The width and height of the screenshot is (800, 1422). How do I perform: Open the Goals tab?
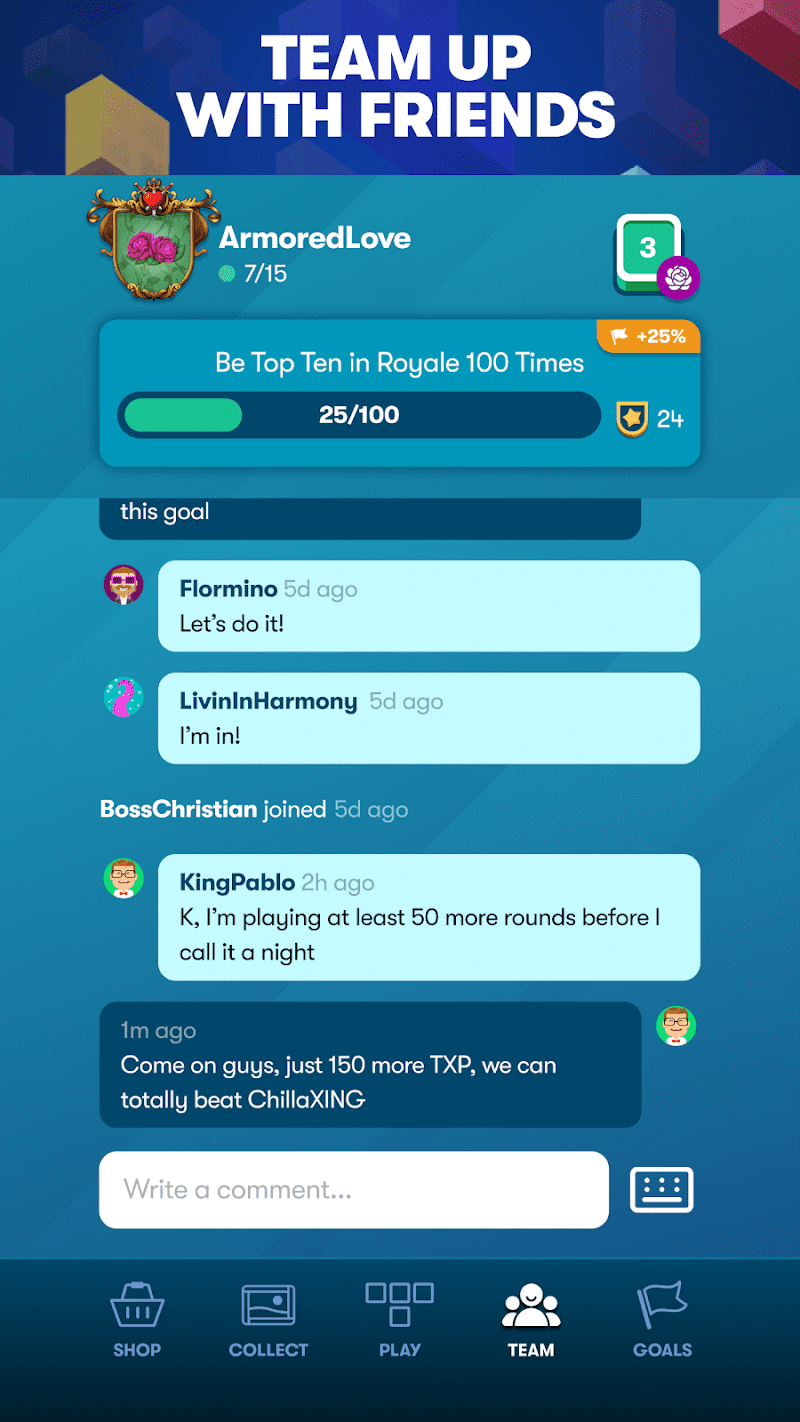tap(662, 1320)
